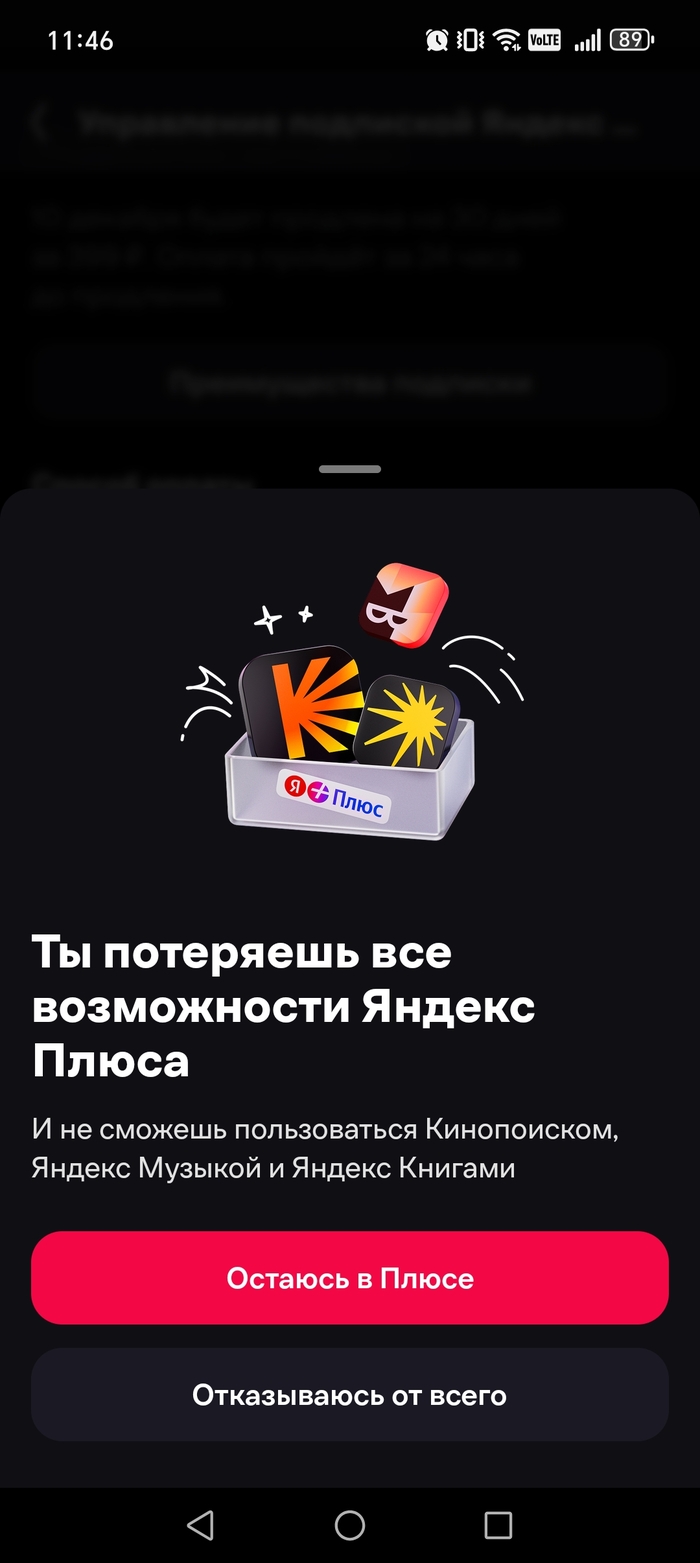Tap the bottom sheet drag handle
The width and height of the screenshot is (700, 1563).
point(350,469)
